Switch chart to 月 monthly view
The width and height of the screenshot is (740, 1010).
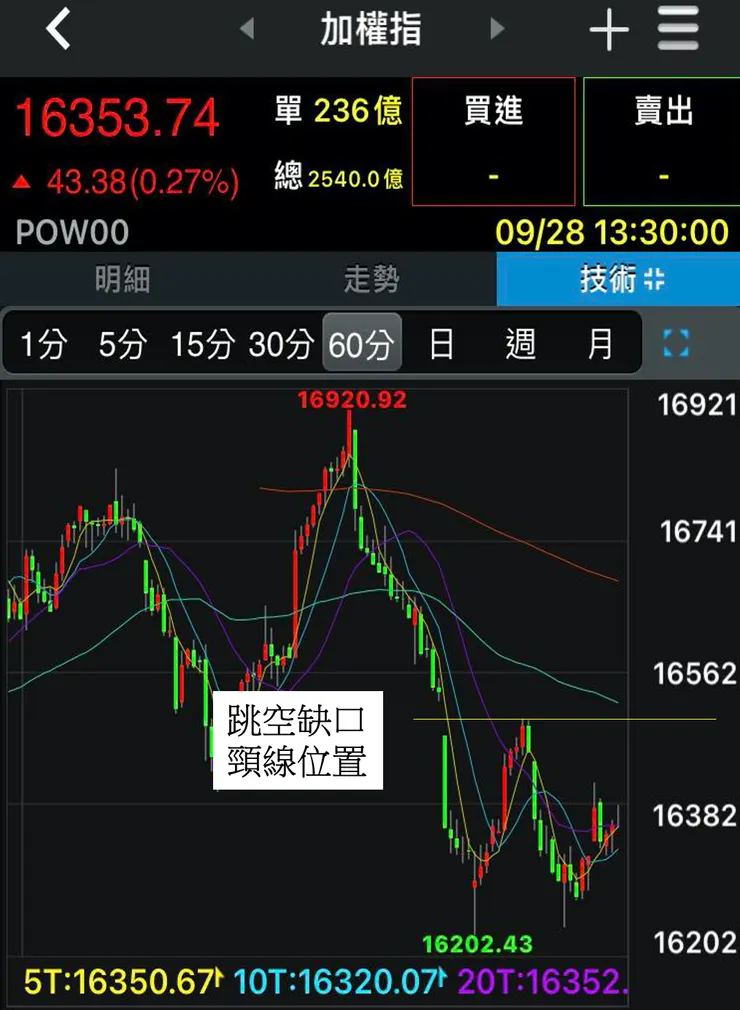599,345
